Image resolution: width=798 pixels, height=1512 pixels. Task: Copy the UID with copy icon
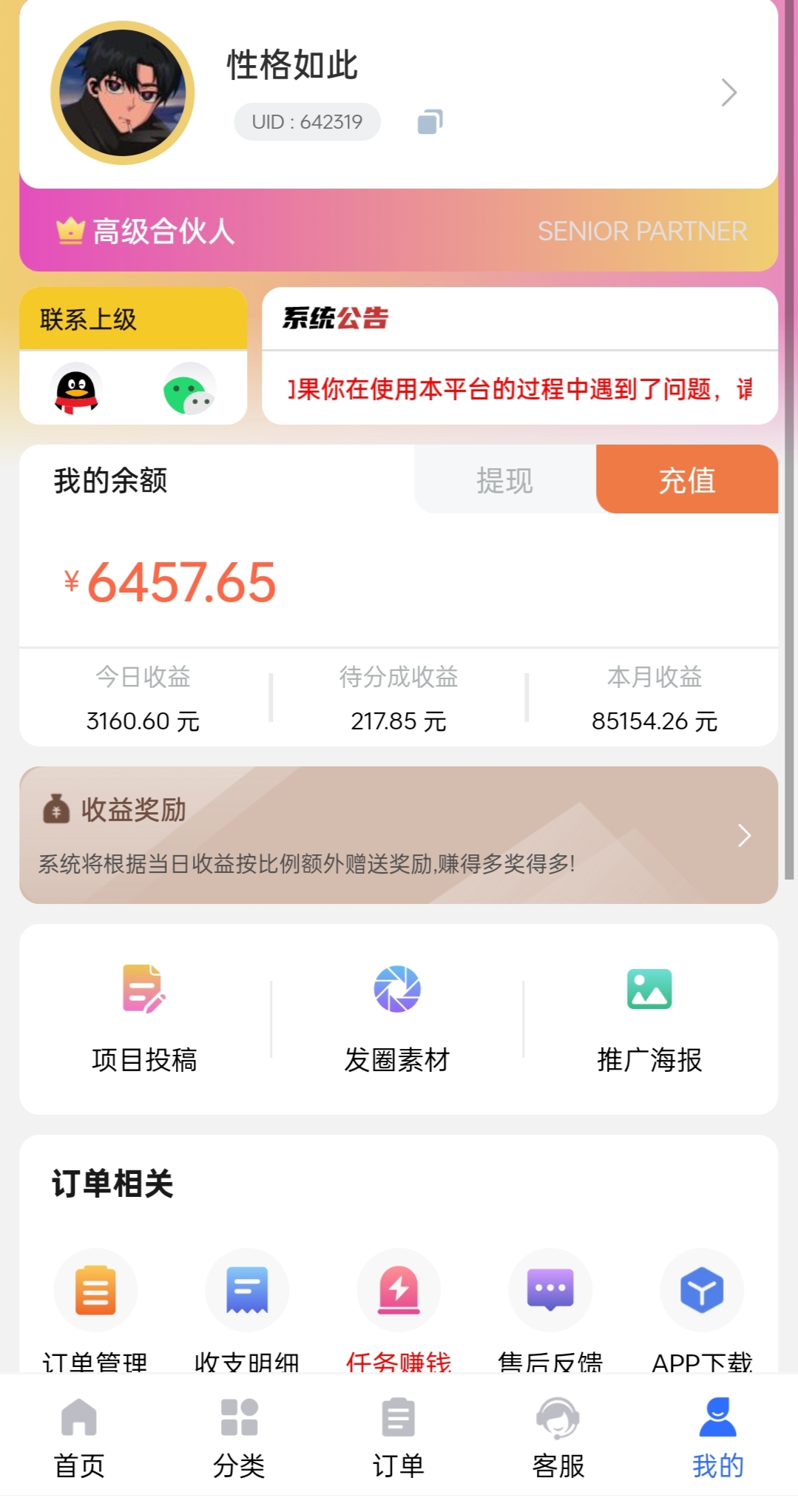(x=430, y=121)
